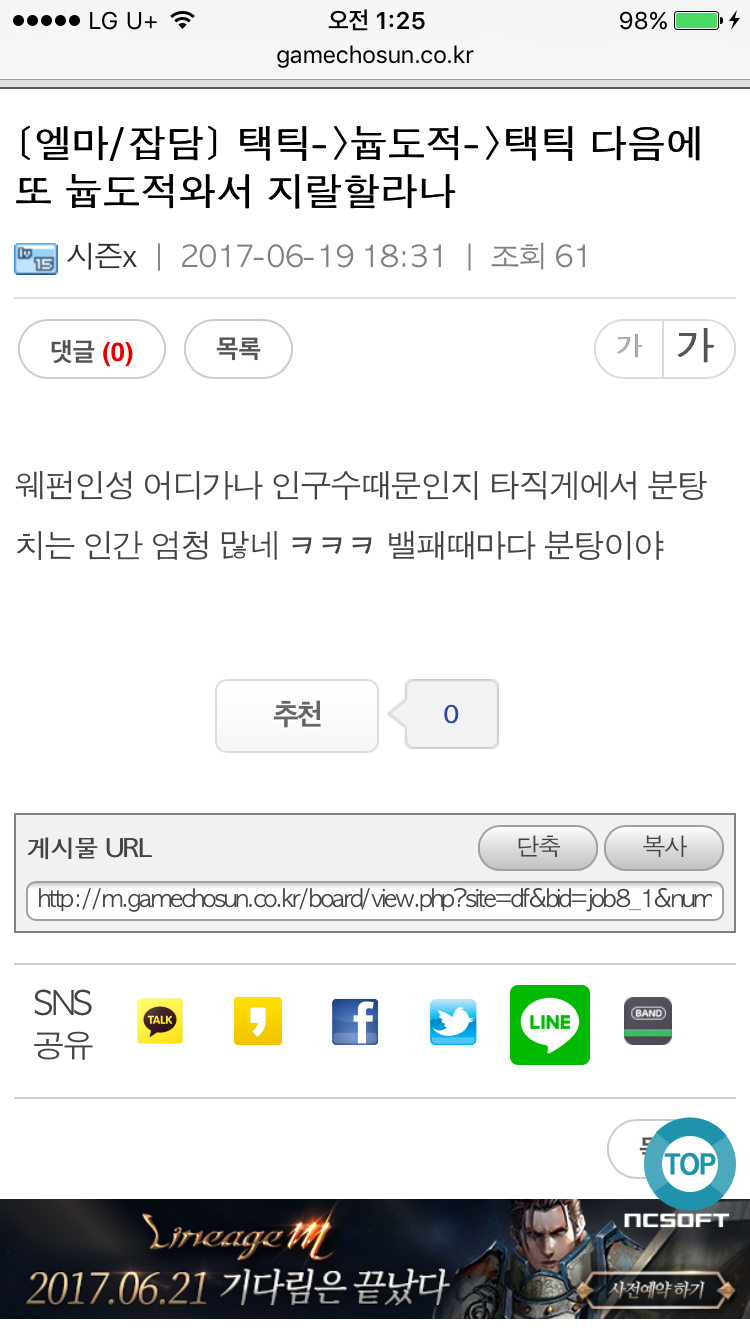The width and height of the screenshot is (750, 1334).
Task: Shorten the post URL with 단축
Action: (538, 849)
